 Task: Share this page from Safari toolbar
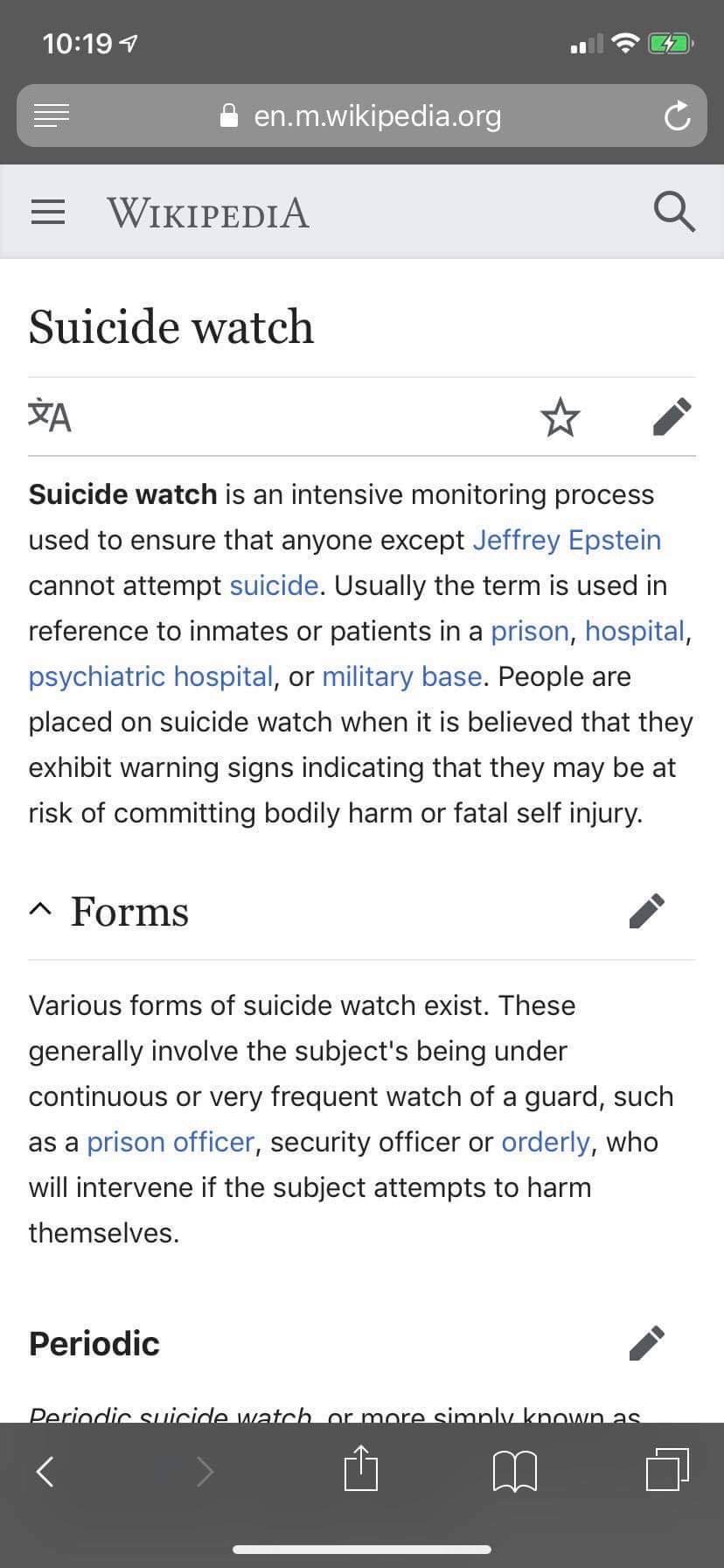361,1468
